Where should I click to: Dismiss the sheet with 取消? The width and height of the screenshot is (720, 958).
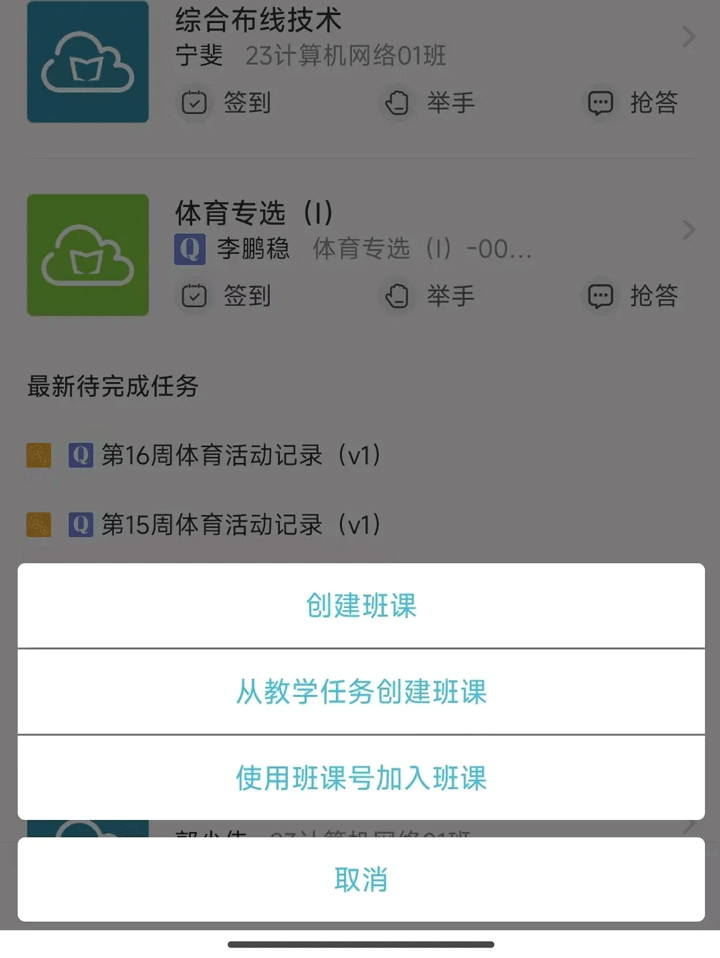tap(361, 879)
